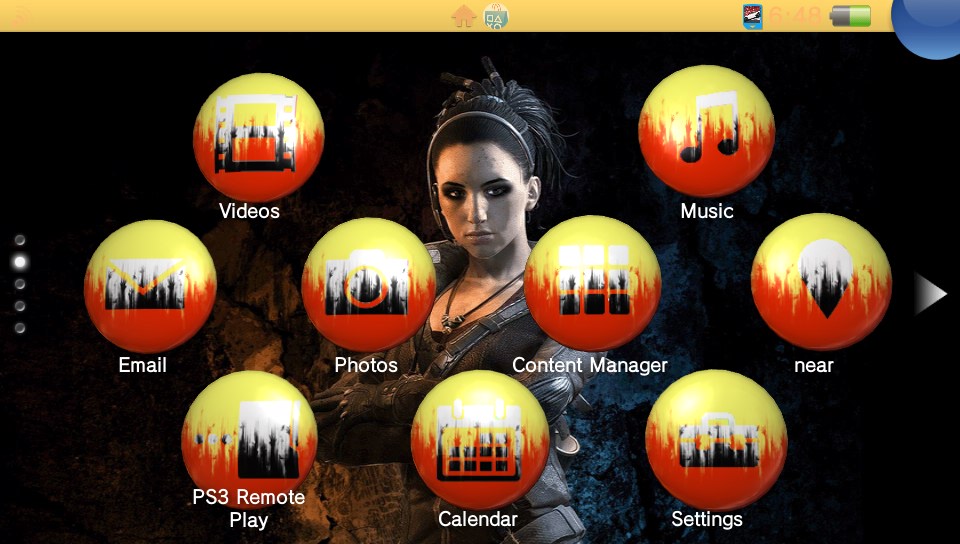The height and width of the screenshot is (544, 960).
Task: Open the Calendar app
Action: coord(478,440)
